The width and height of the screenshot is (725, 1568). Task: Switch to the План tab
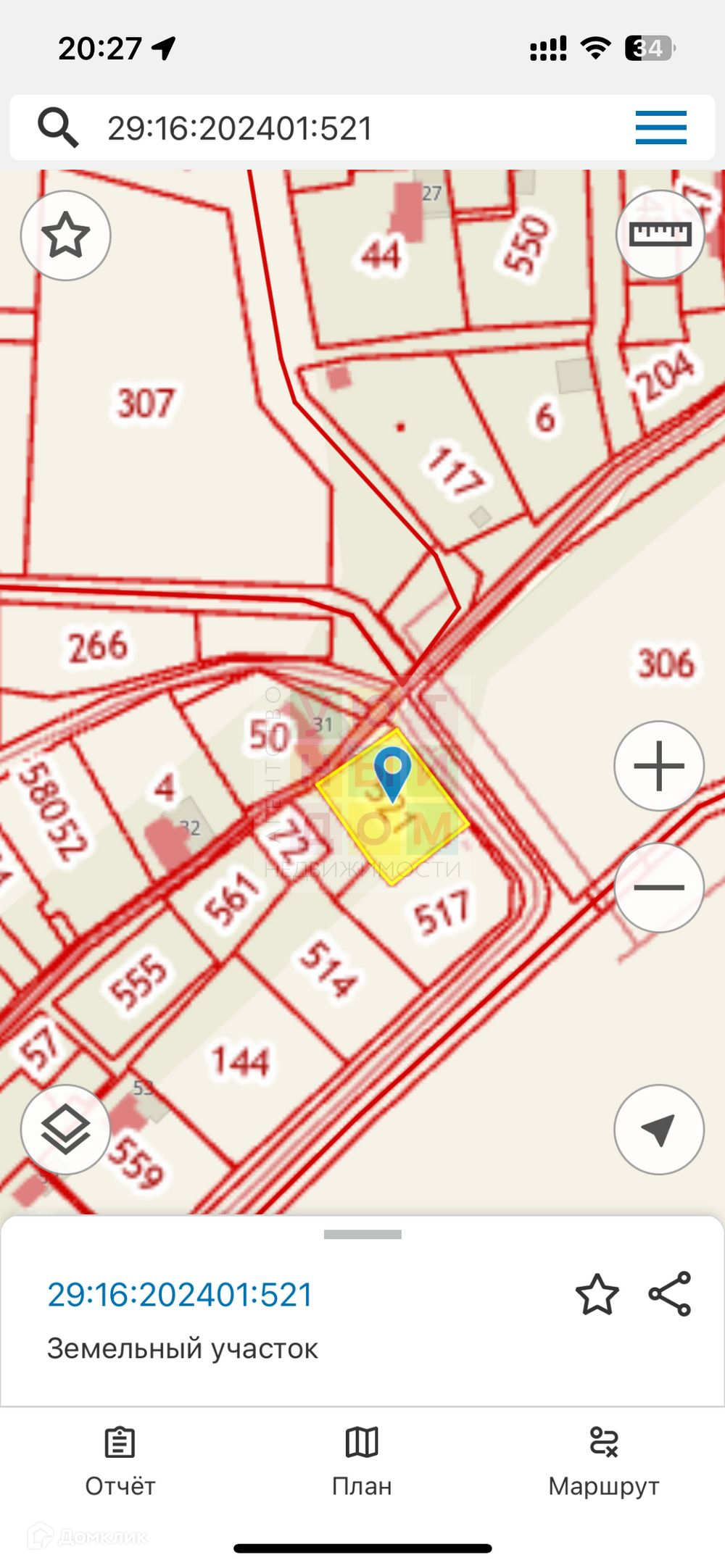362,1462
